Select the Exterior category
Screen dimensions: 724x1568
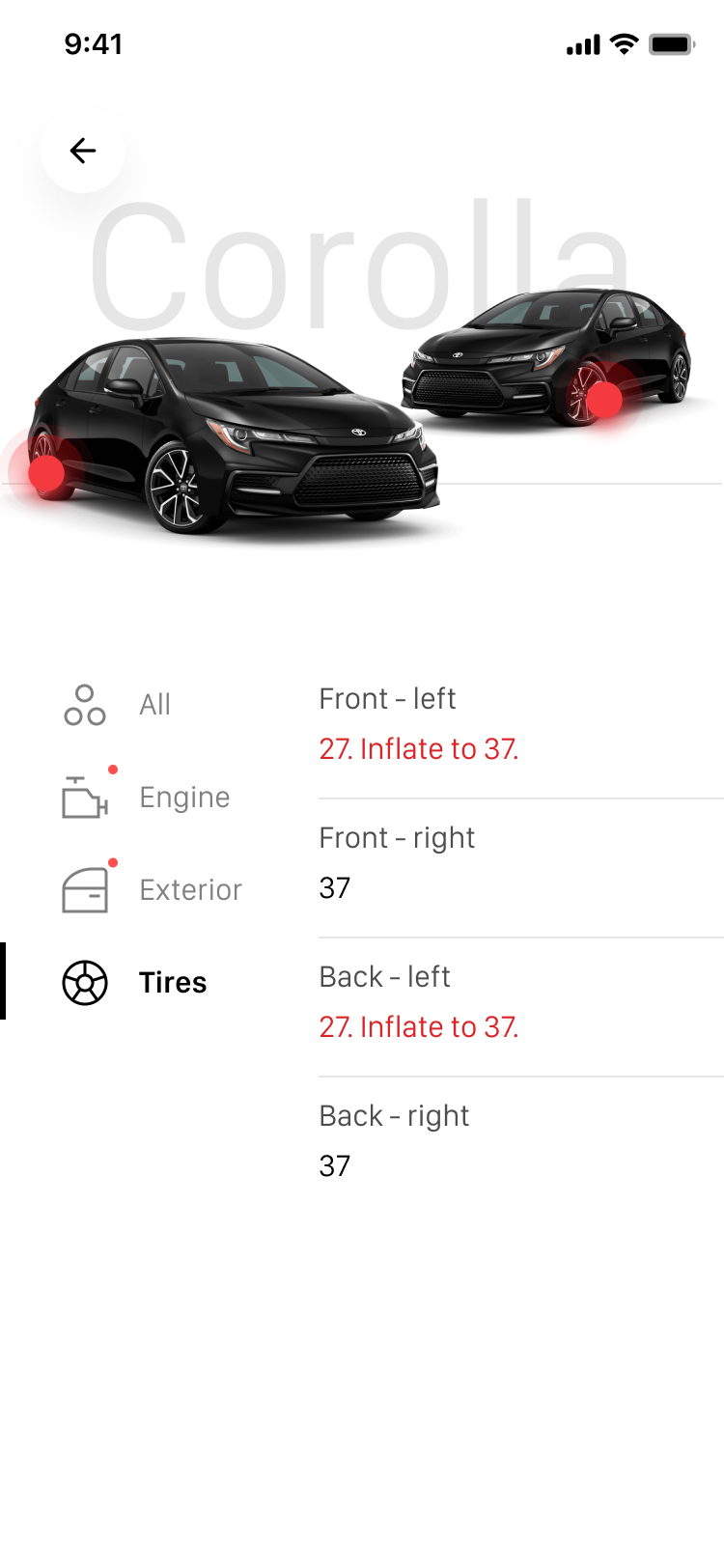(153, 890)
